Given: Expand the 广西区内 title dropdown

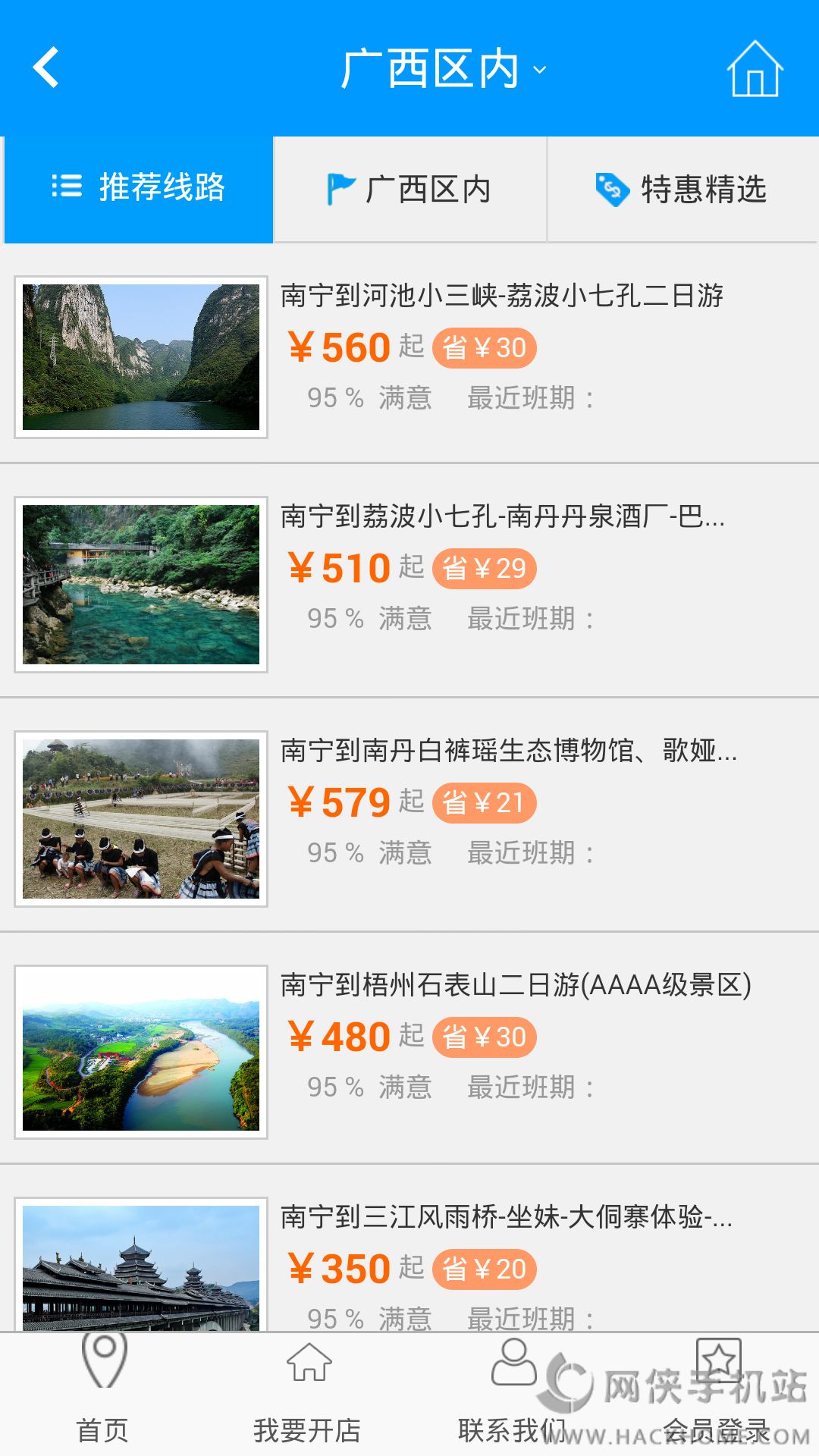Looking at the screenshot, I should click(x=444, y=70).
